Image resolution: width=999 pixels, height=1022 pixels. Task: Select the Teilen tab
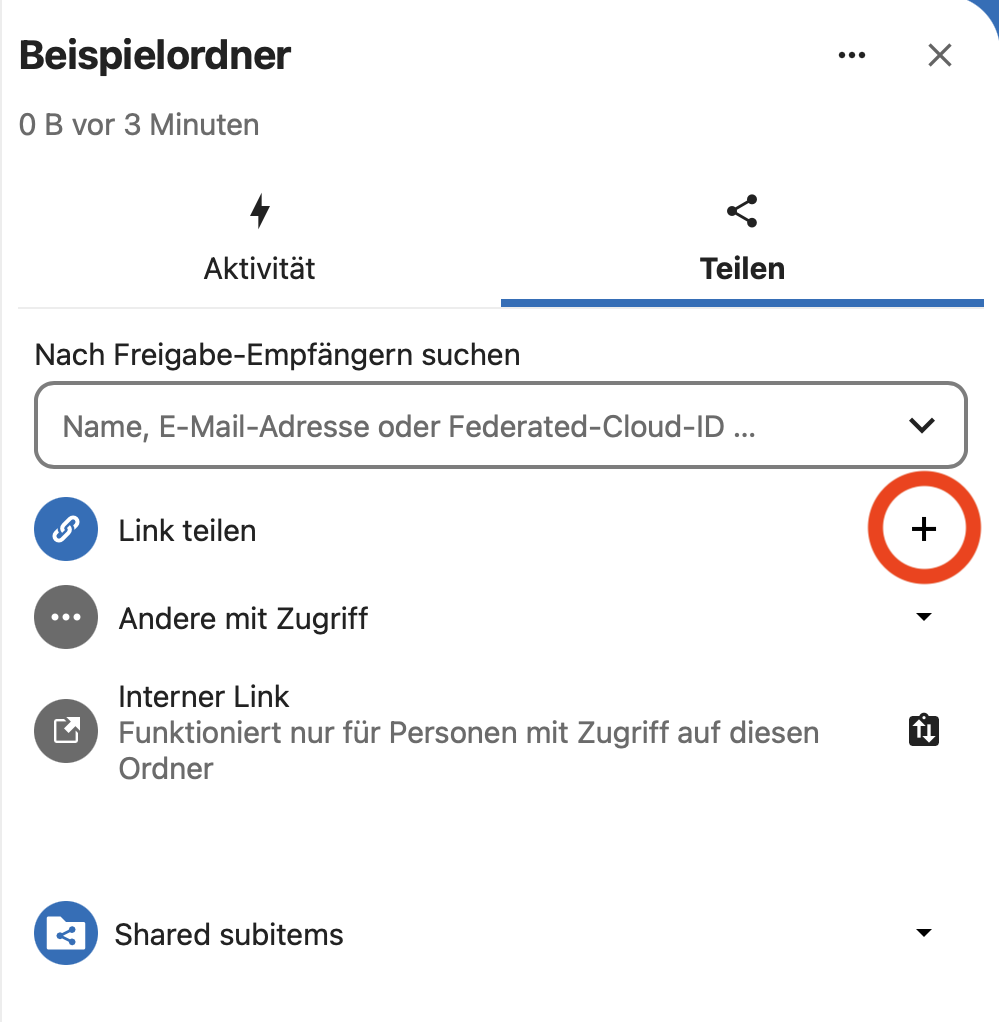[x=742, y=240]
